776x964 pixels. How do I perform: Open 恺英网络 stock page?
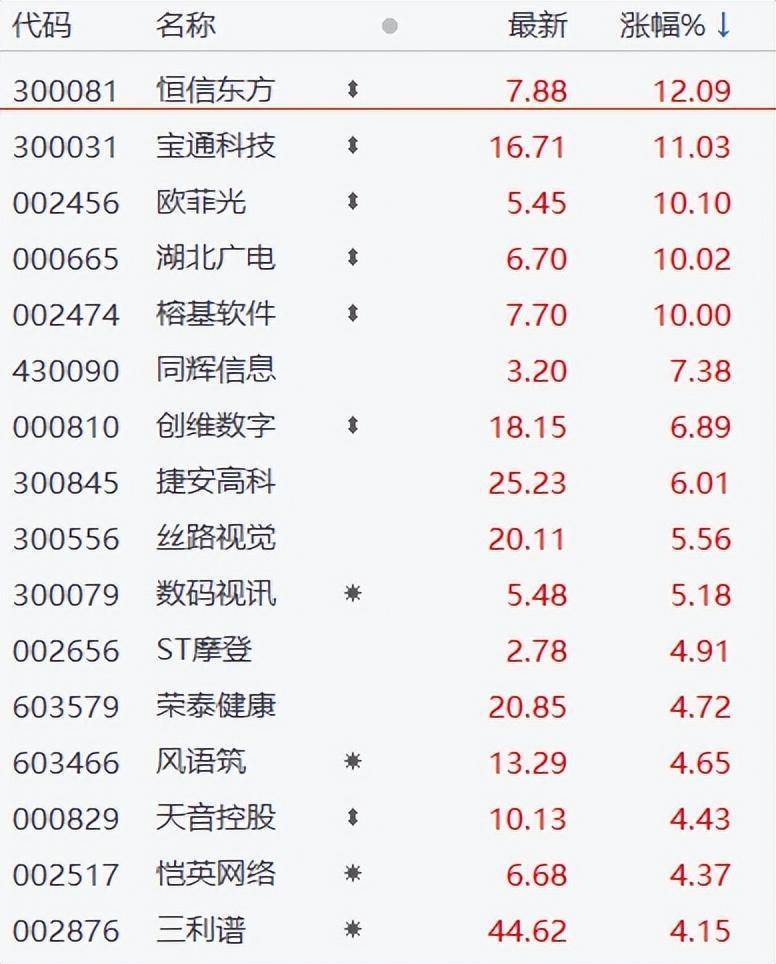tap(214, 875)
